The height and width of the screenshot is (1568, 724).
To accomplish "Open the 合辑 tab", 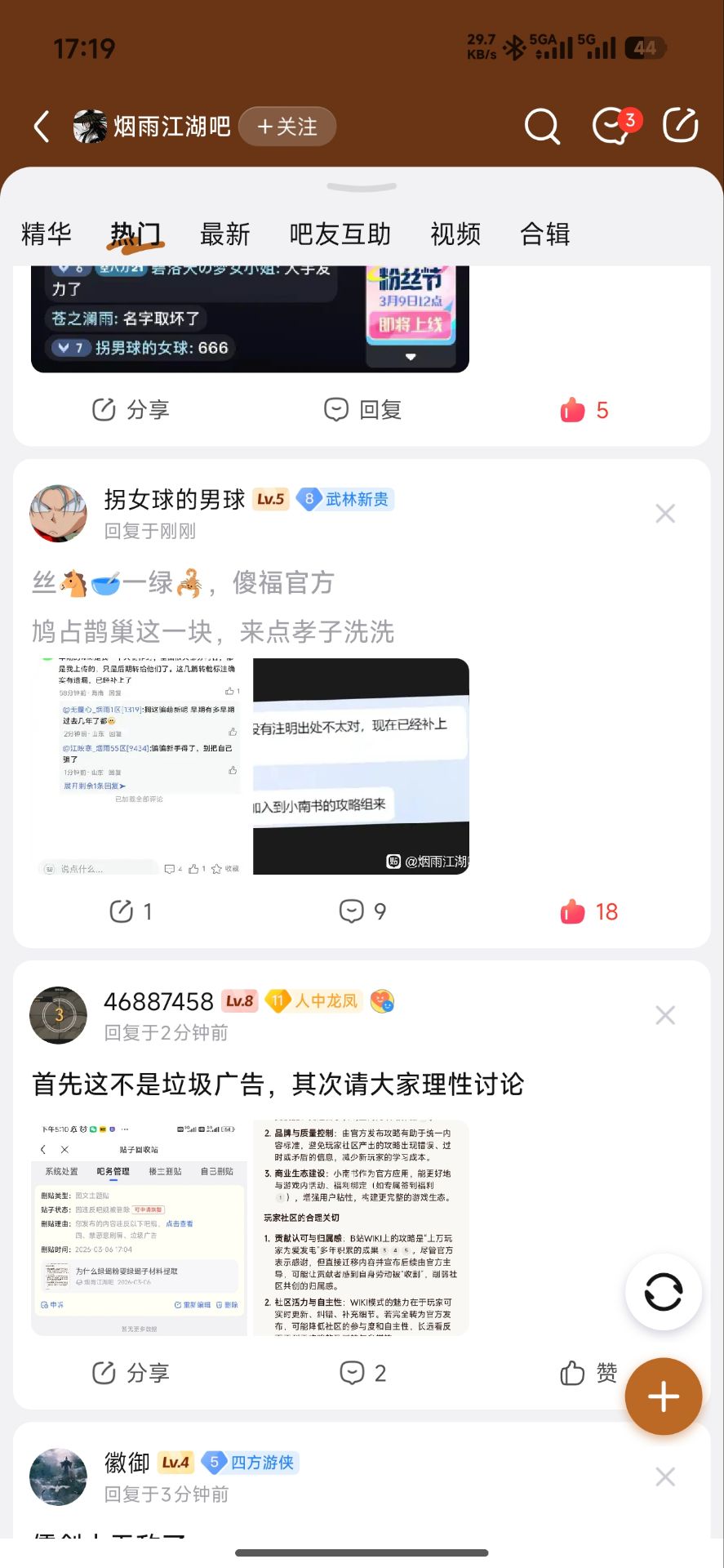I will (x=544, y=234).
